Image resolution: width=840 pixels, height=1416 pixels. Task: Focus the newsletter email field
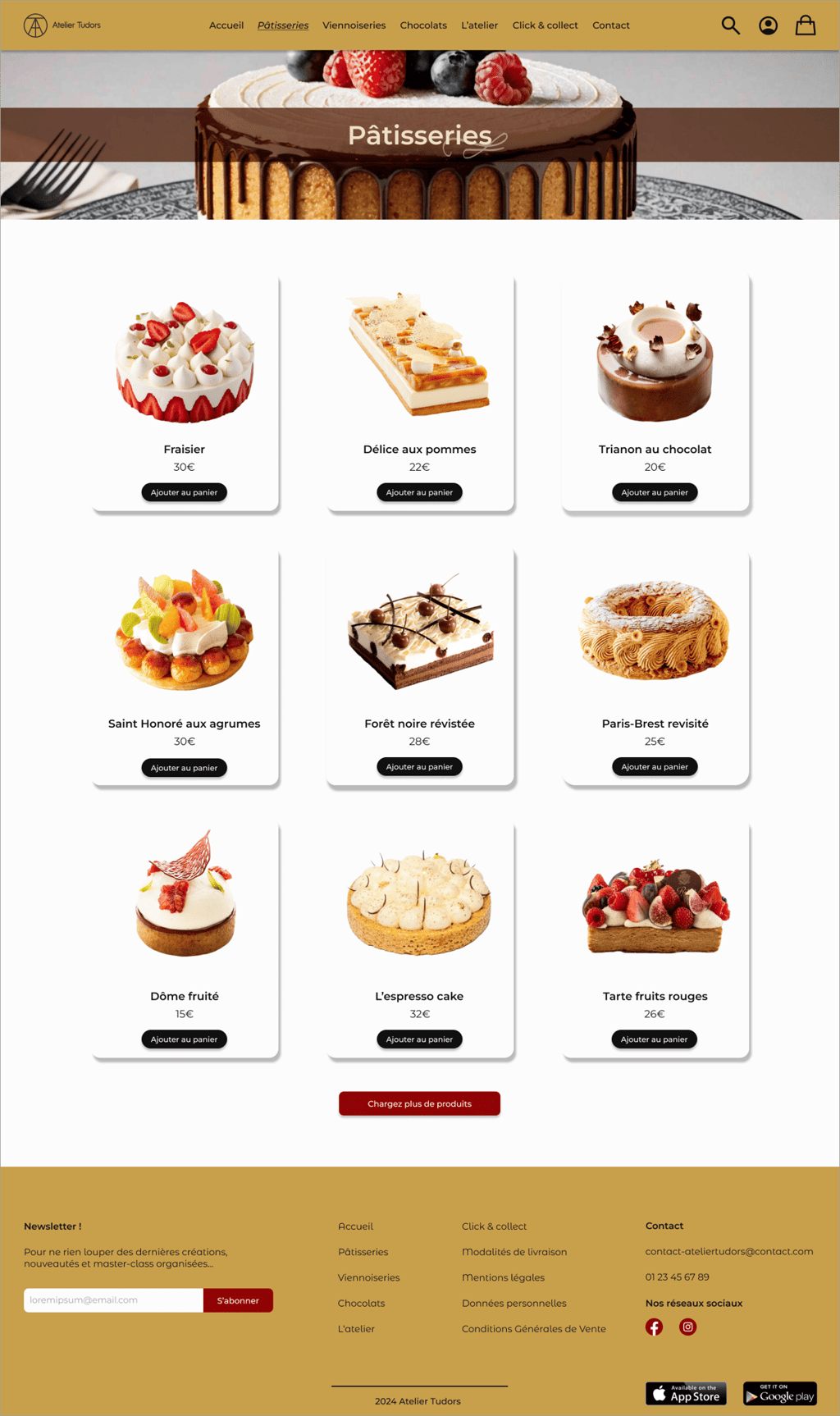point(113,1300)
